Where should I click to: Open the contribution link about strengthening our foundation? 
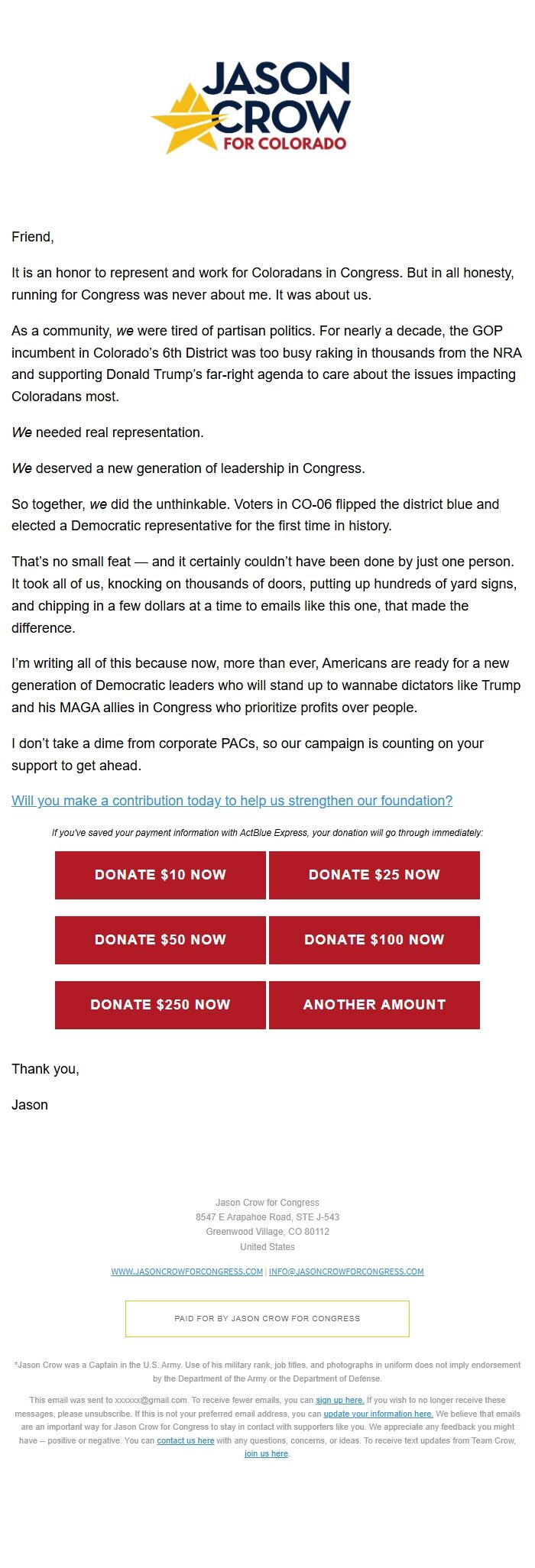tap(232, 801)
